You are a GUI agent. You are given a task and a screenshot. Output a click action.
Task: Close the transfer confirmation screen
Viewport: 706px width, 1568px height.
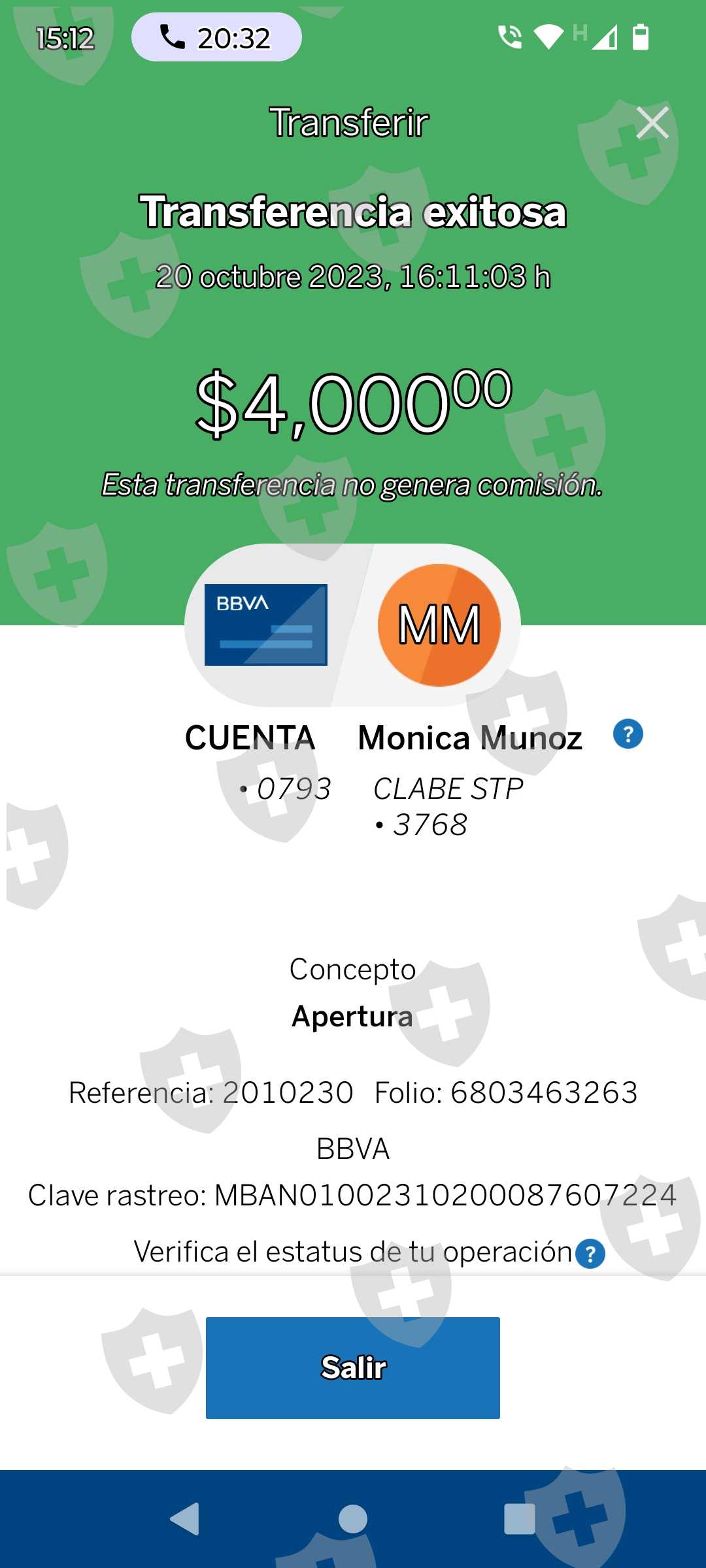(652, 123)
